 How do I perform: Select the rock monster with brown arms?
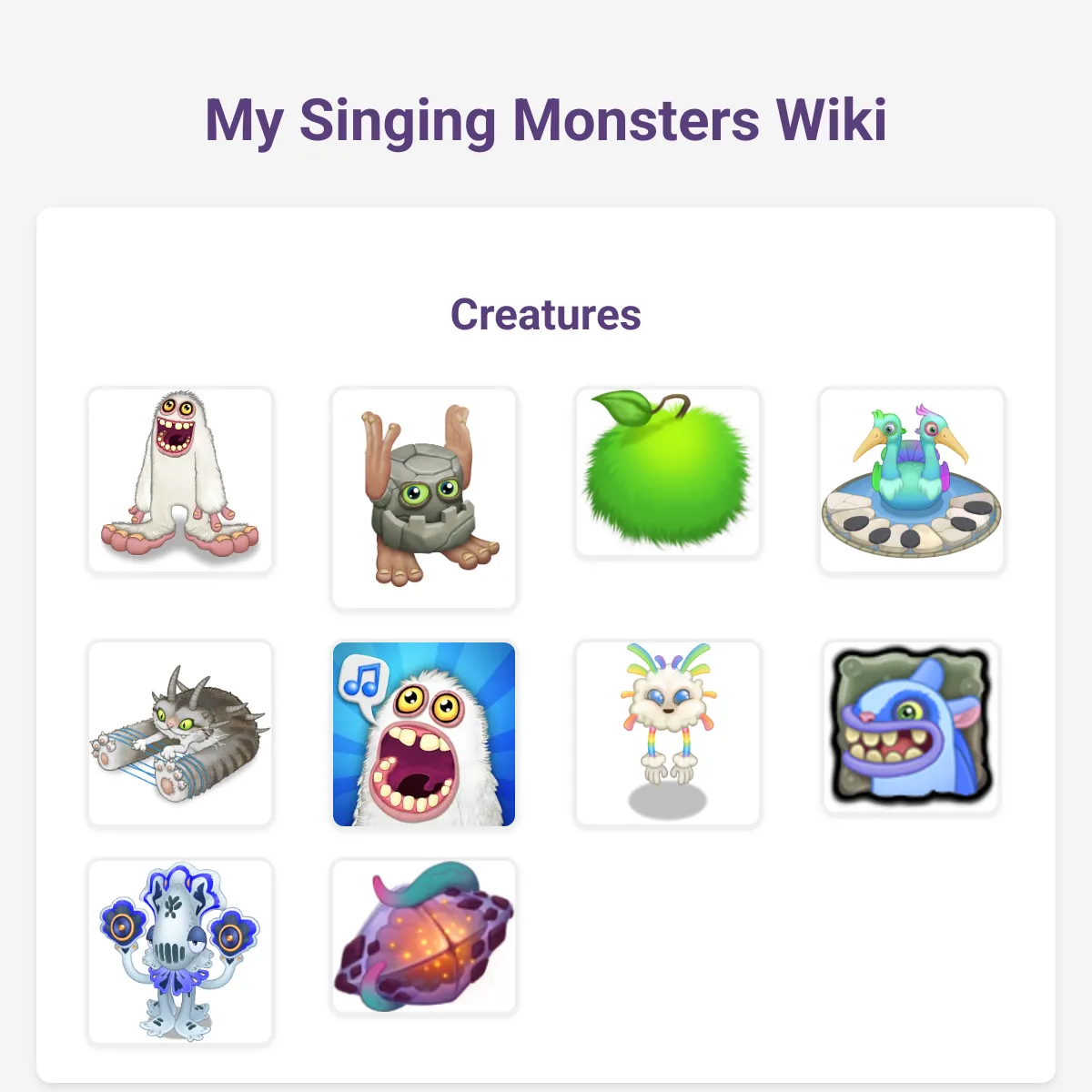tap(424, 499)
